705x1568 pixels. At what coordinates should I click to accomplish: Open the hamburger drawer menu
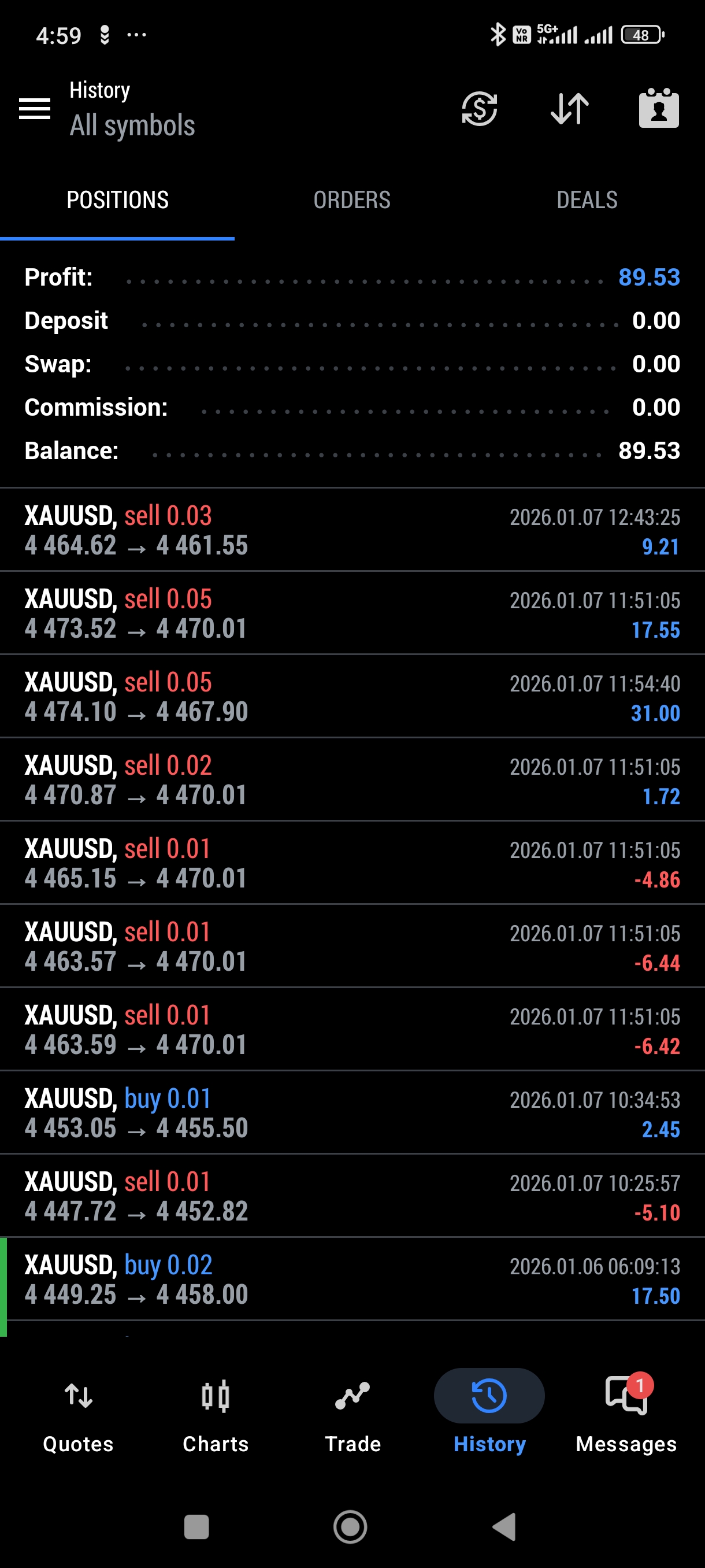pos(35,109)
